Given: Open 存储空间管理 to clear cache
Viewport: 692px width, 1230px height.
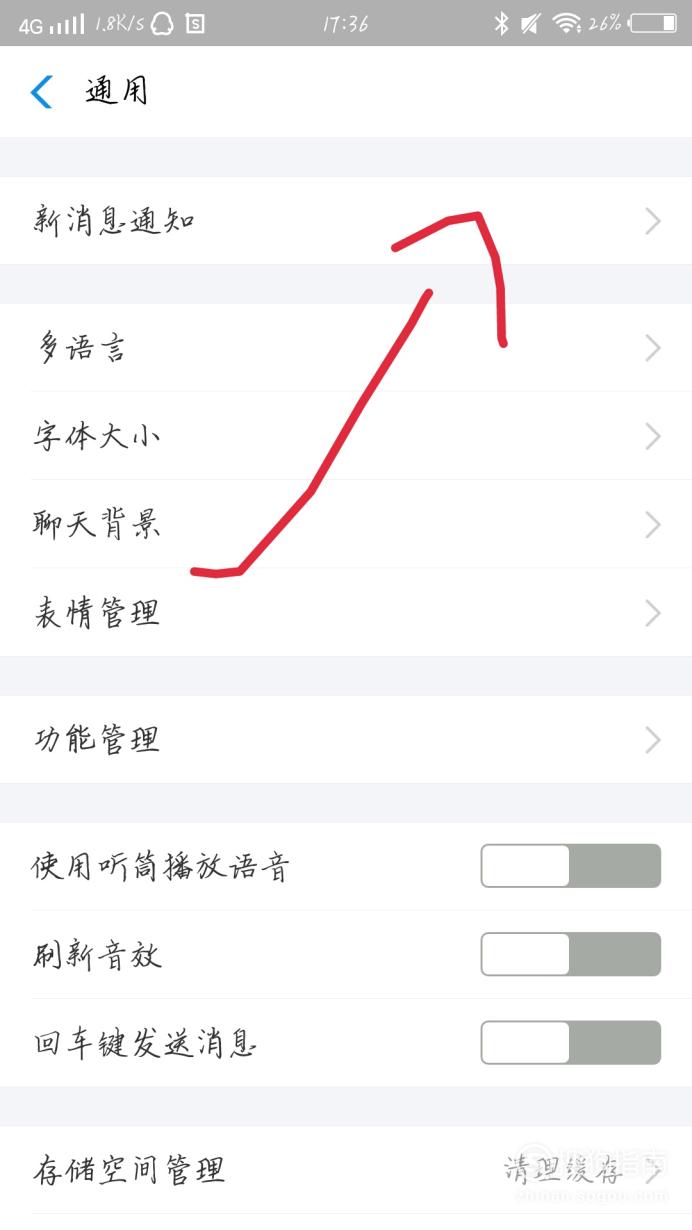Looking at the screenshot, I should pyautogui.click(x=346, y=1170).
